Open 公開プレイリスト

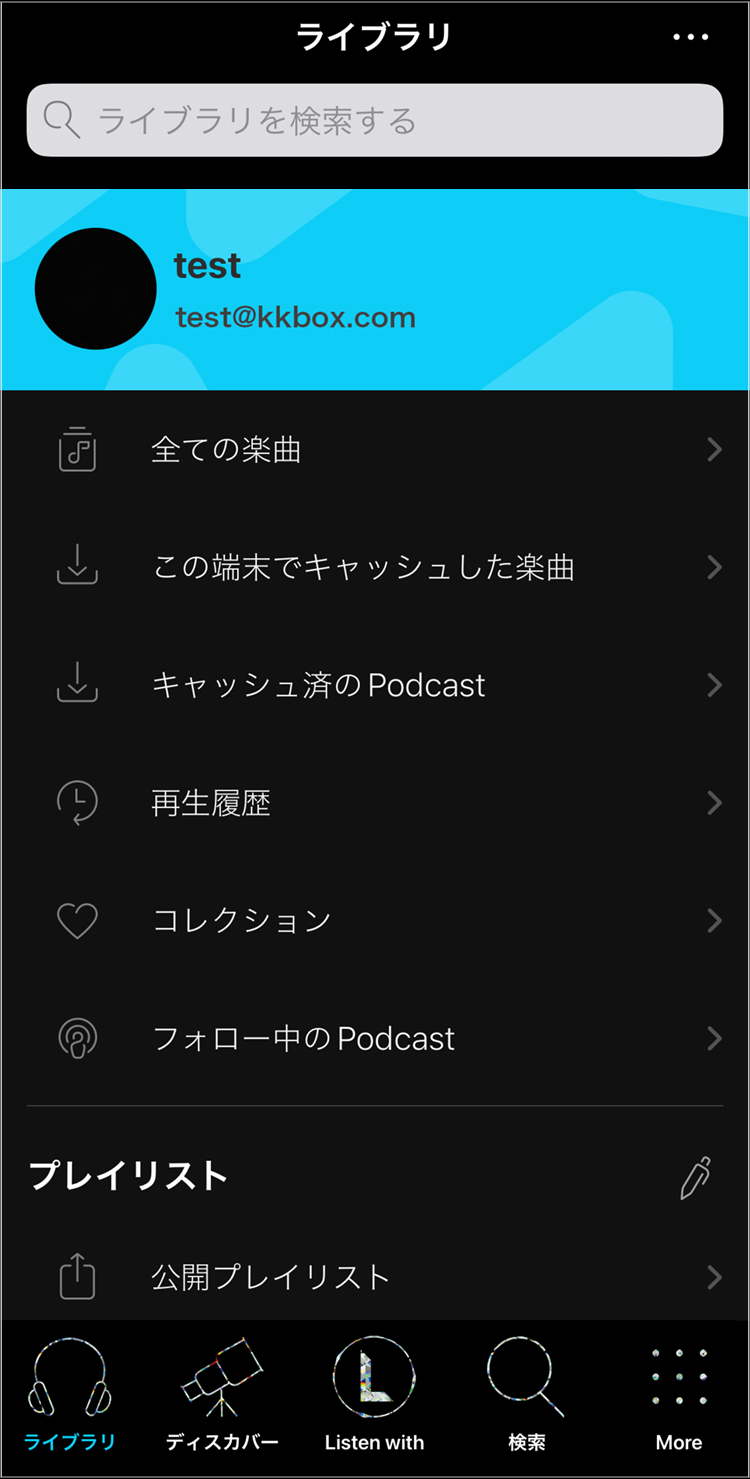[x=375, y=1277]
